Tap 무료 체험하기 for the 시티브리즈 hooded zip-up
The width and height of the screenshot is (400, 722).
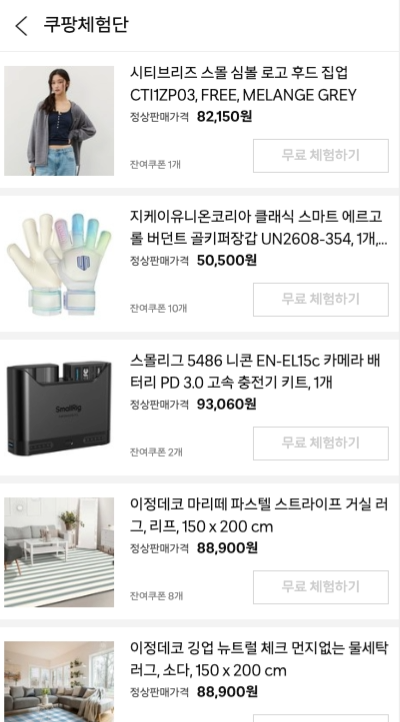click(x=320, y=156)
